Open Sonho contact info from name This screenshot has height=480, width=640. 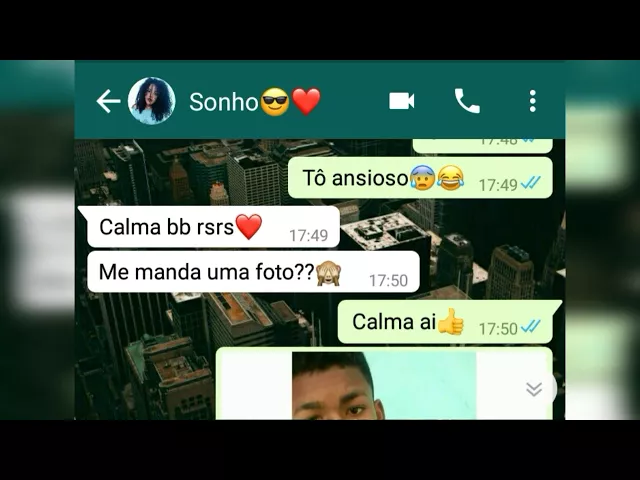click(x=255, y=101)
